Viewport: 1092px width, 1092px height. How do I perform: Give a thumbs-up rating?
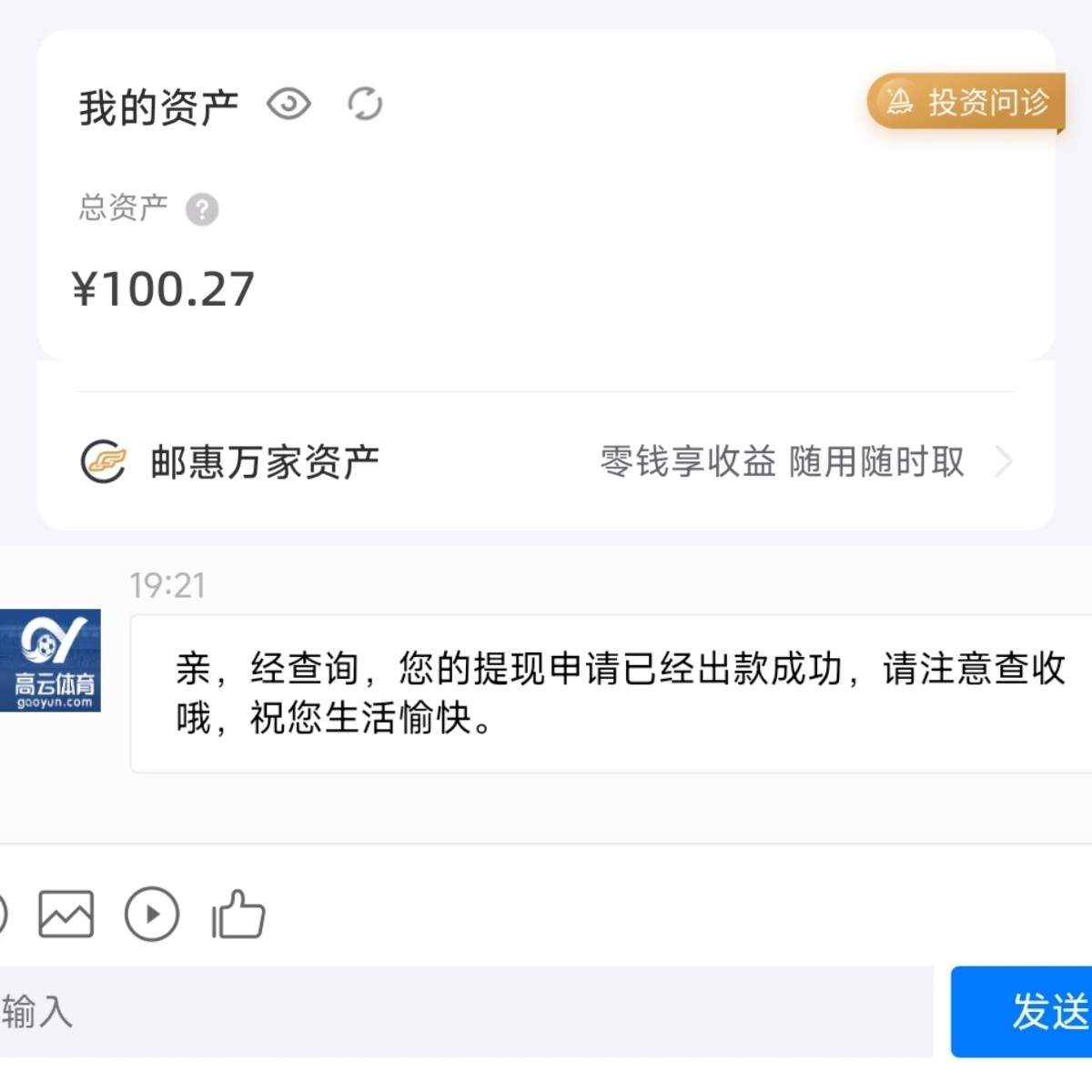pos(238,915)
